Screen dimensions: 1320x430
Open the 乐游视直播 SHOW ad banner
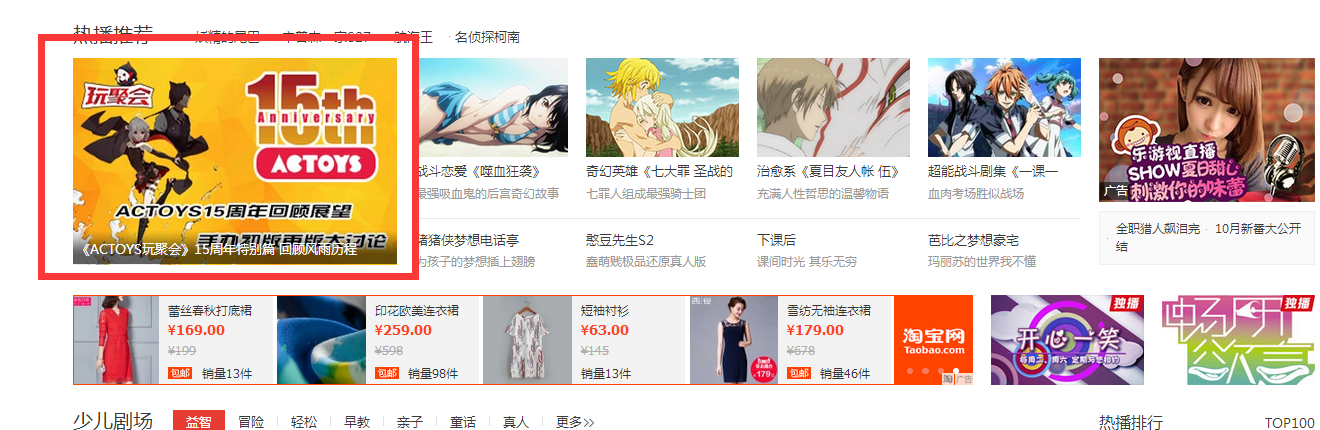click(x=1206, y=130)
